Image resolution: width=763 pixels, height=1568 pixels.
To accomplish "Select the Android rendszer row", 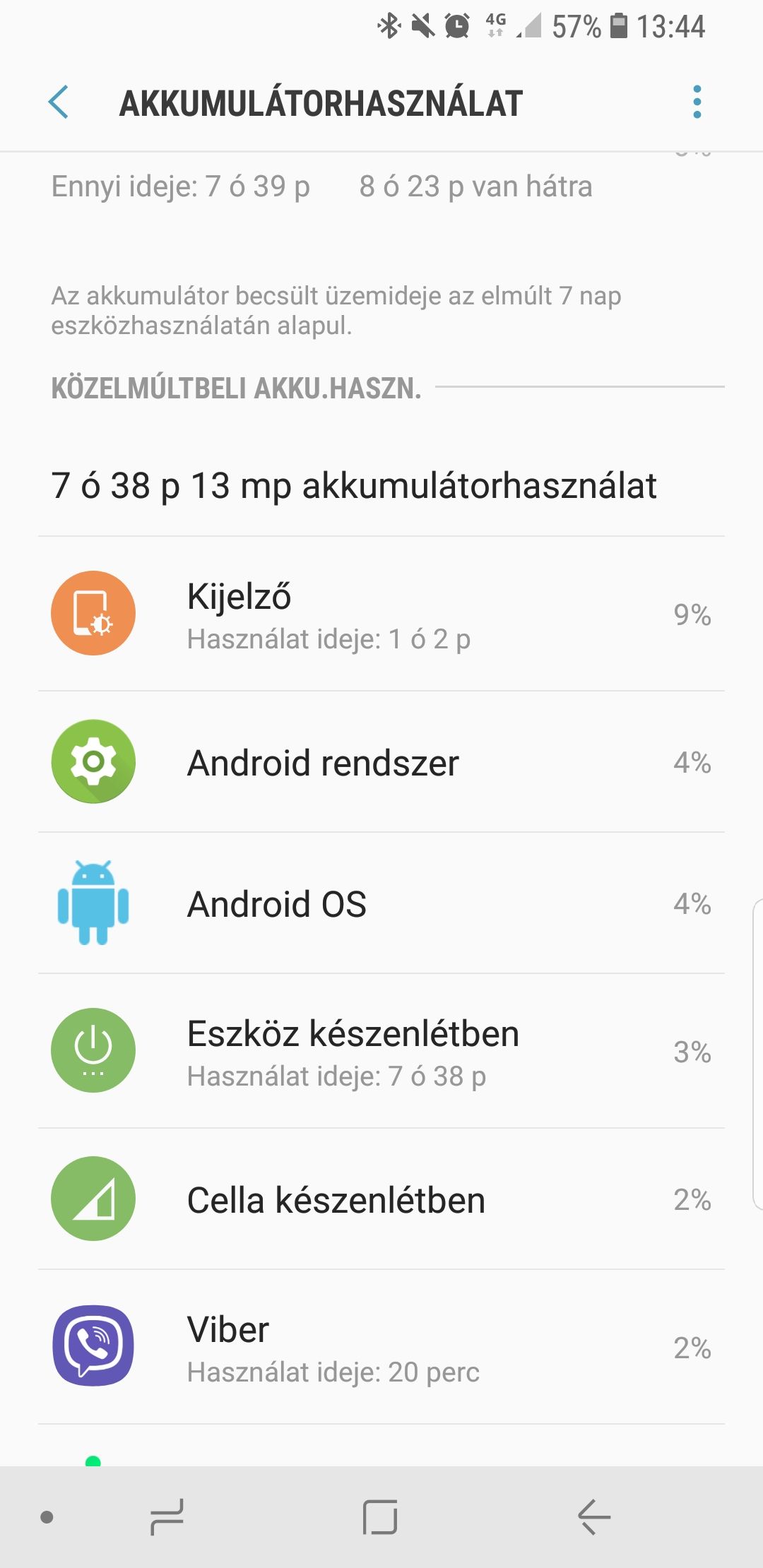I will tap(381, 762).
